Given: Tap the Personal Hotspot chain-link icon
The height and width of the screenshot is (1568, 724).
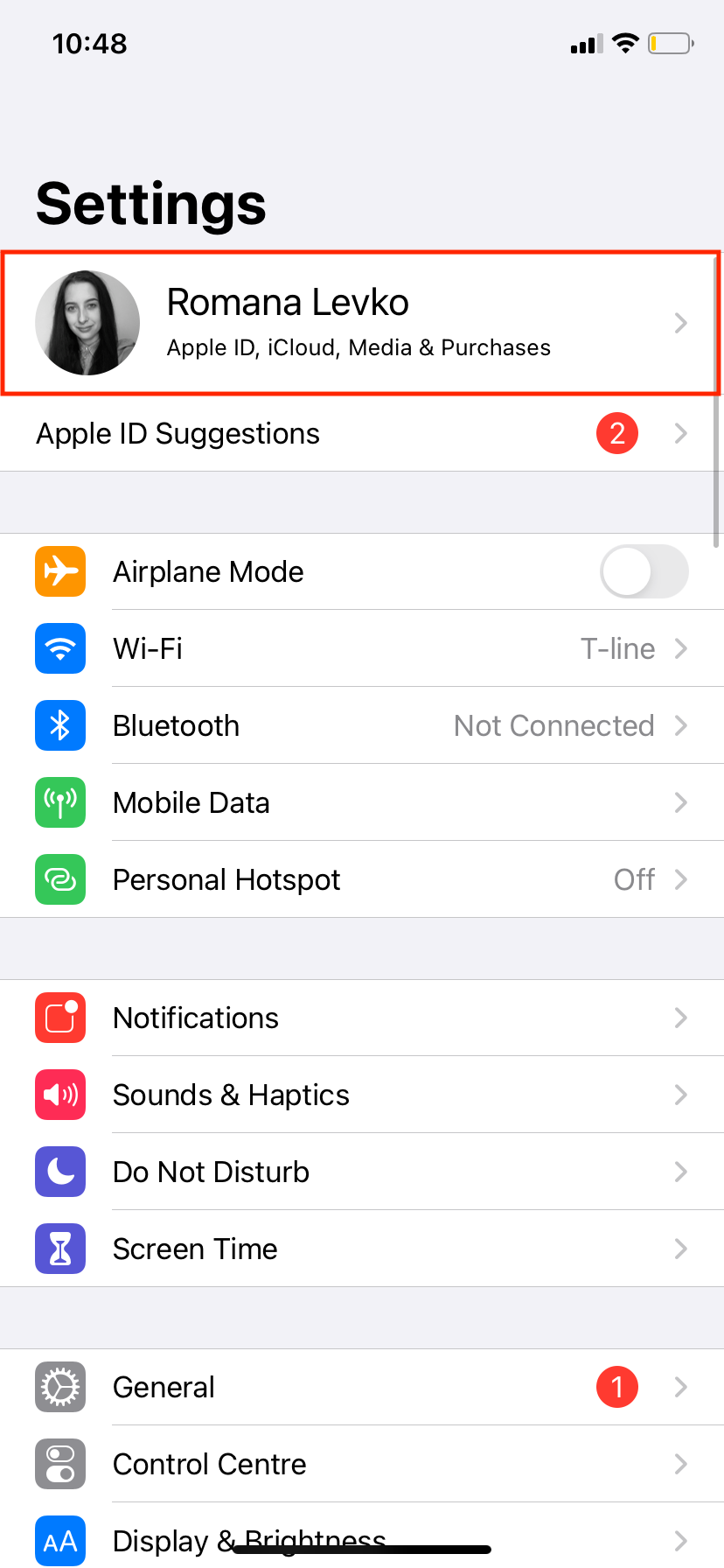Looking at the screenshot, I should [x=59, y=879].
